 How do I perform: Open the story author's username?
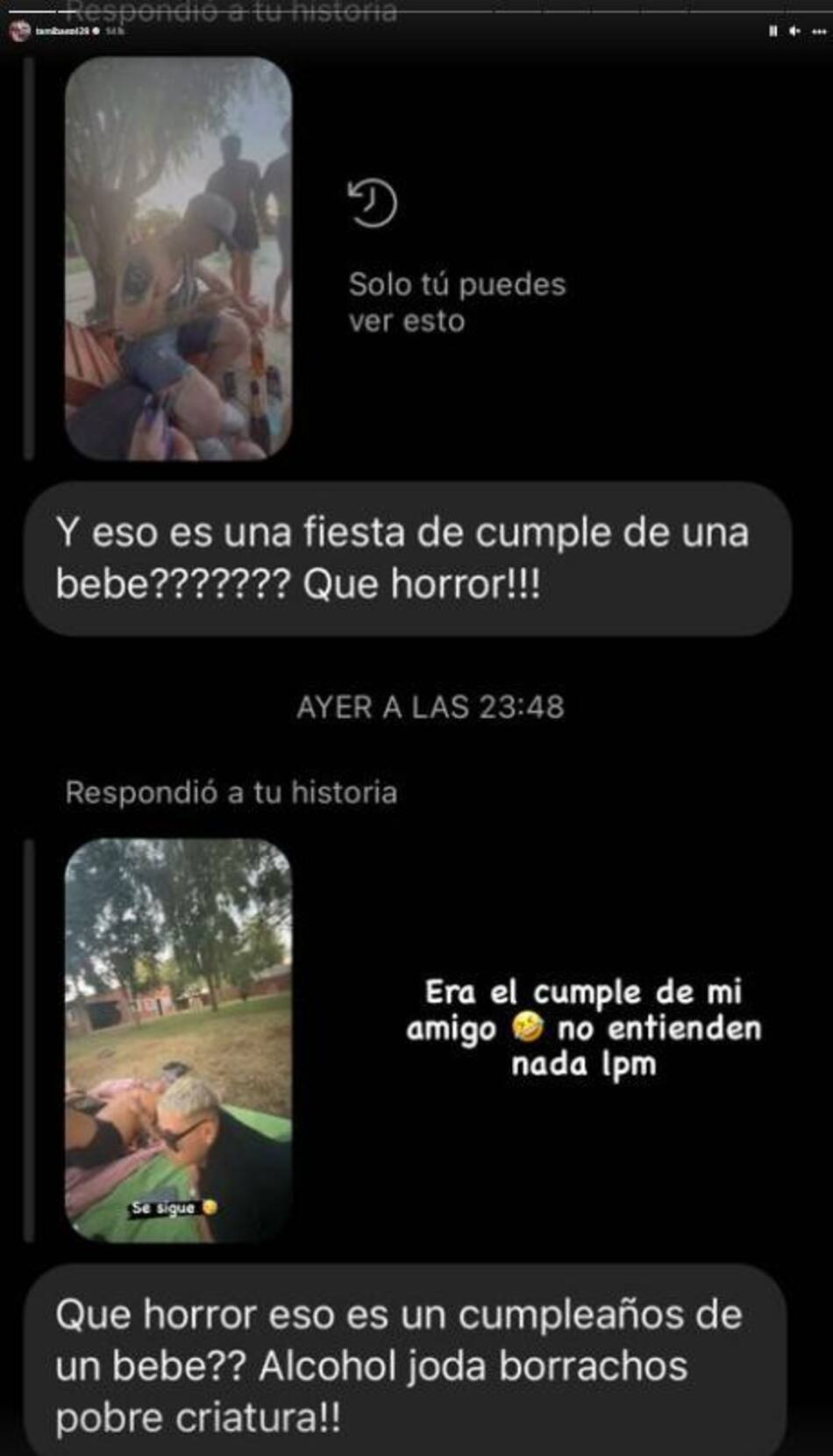coord(61,31)
